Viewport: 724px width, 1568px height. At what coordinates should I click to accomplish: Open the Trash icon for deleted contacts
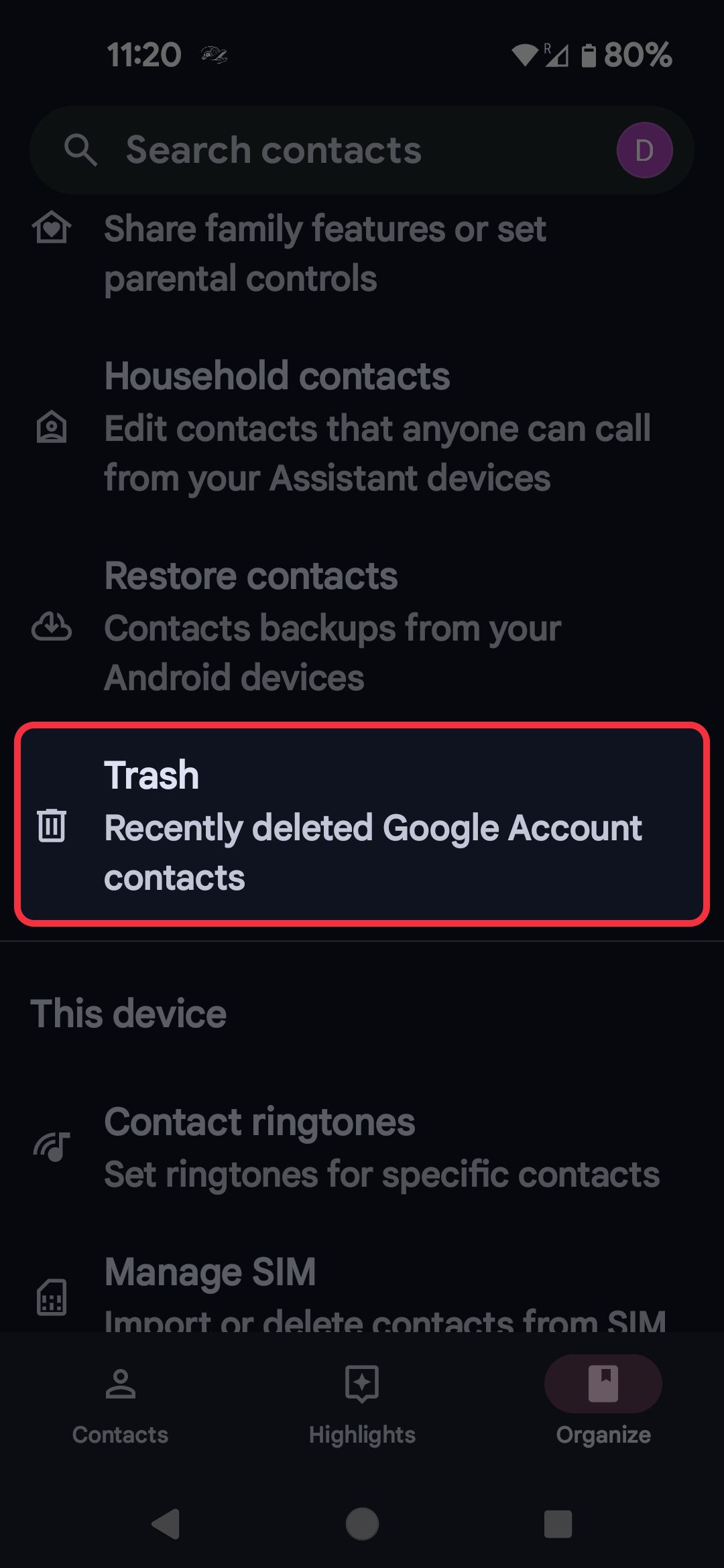[x=52, y=826]
